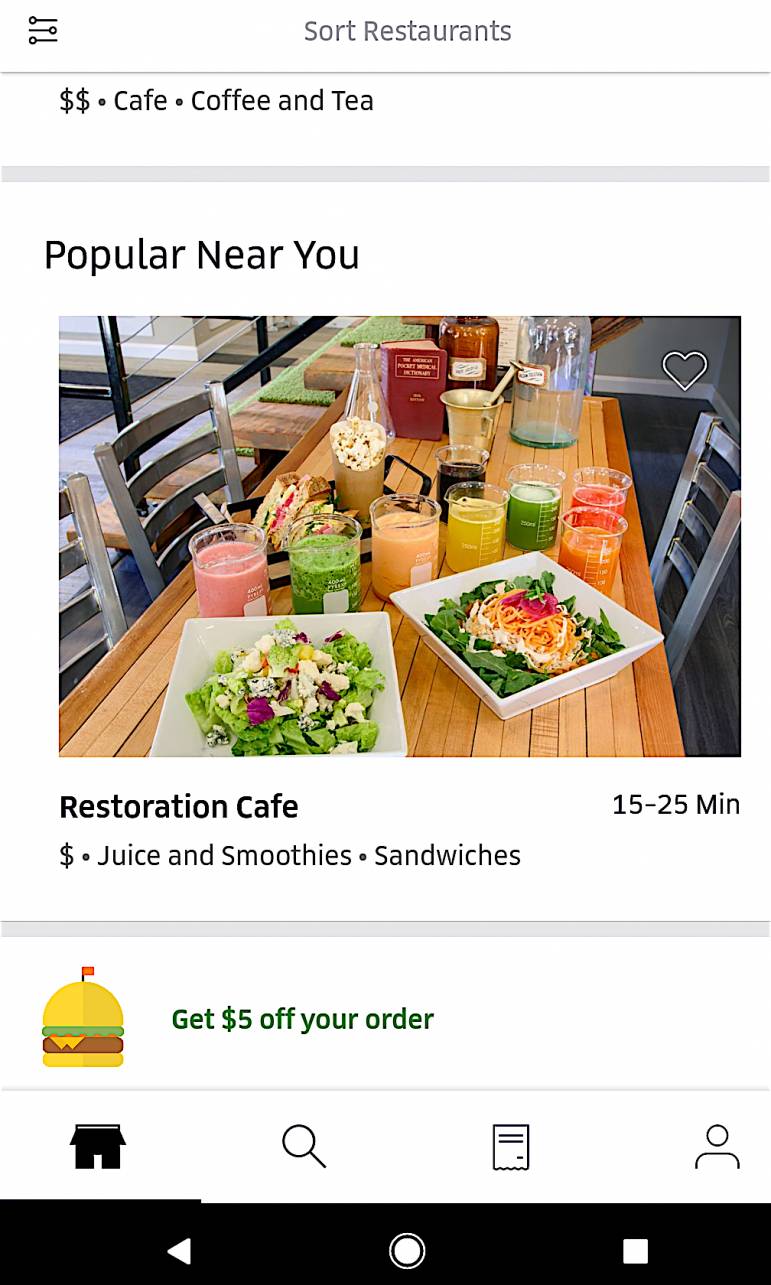Image resolution: width=771 pixels, height=1285 pixels.
Task: Tap the Android back button
Action: [x=180, y=1250]
